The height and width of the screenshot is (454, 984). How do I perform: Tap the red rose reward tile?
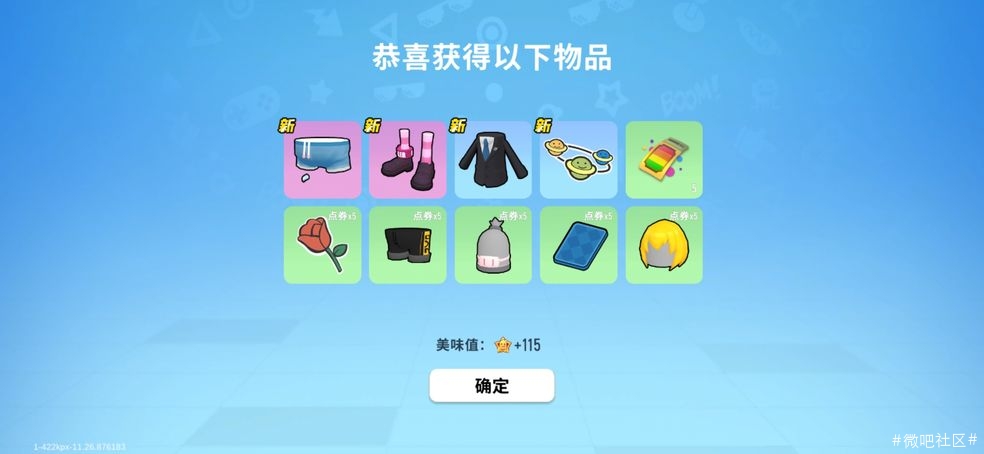point(322,245)
